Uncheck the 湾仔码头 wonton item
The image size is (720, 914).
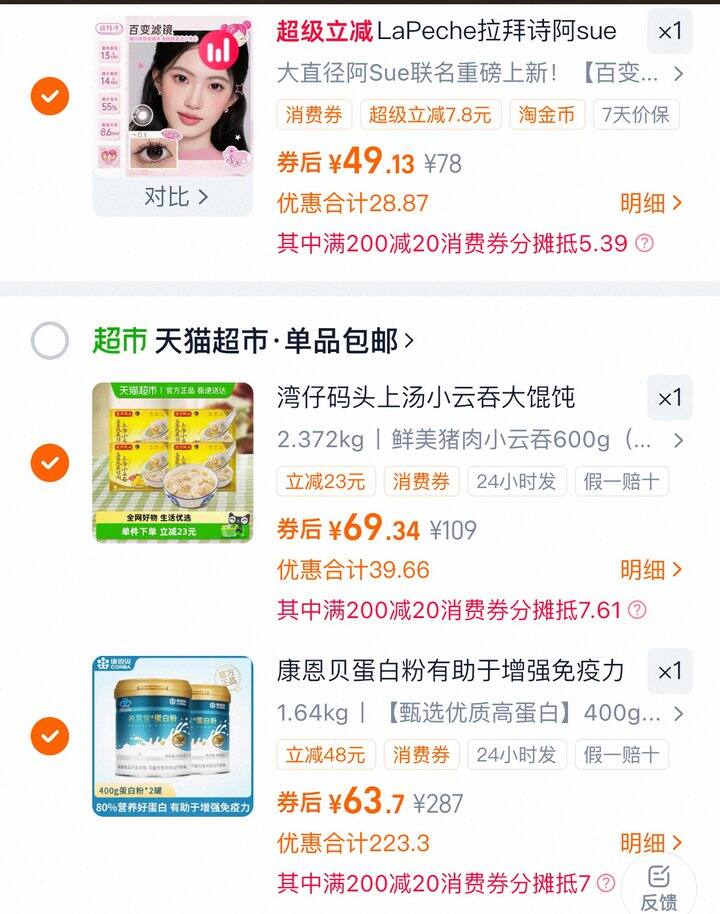pos(49,462)
